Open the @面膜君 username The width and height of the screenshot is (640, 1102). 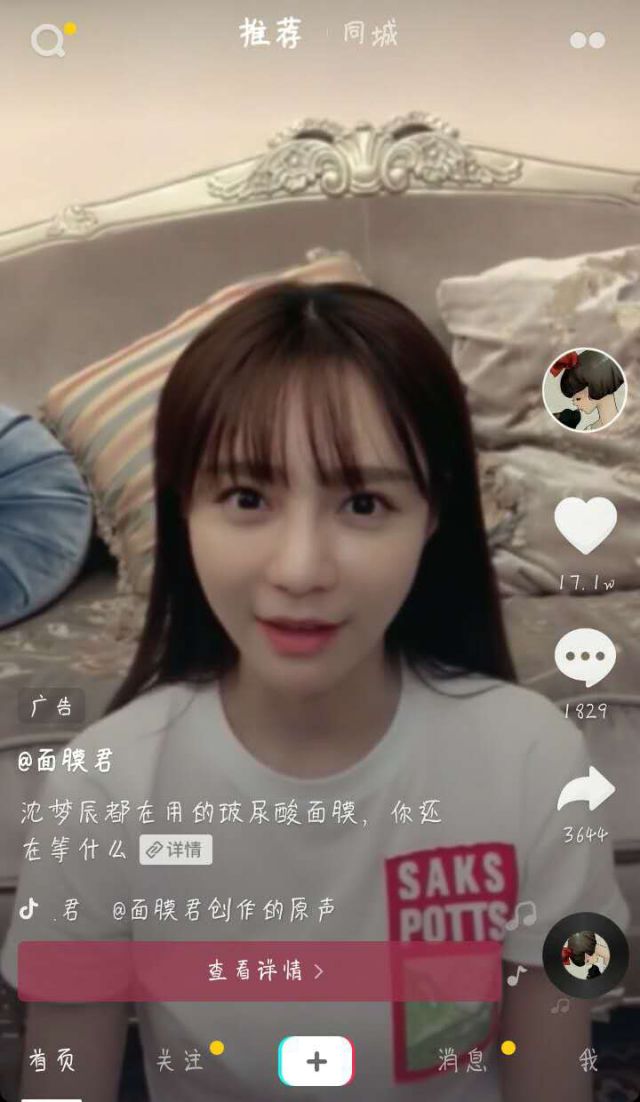pos(66,761)
